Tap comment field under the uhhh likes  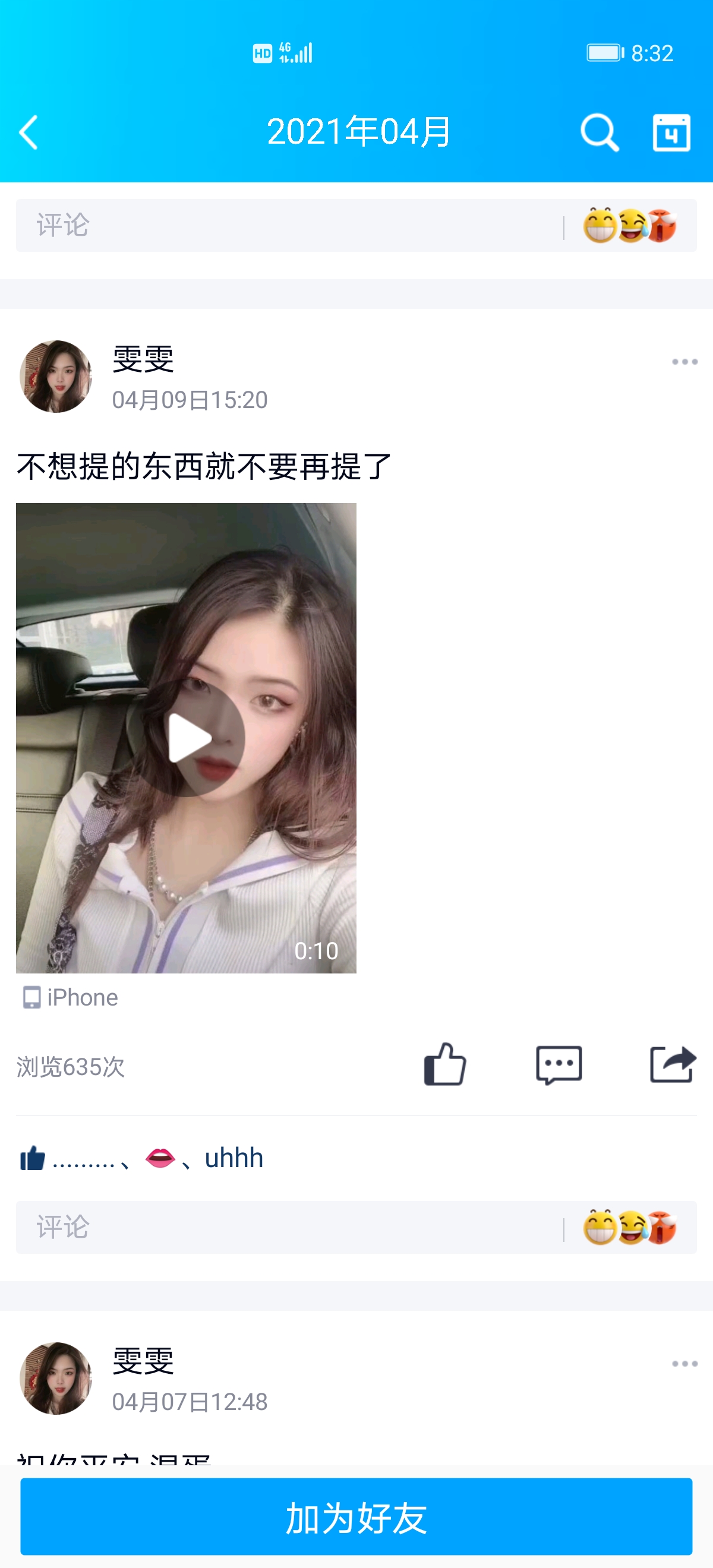286,1227
